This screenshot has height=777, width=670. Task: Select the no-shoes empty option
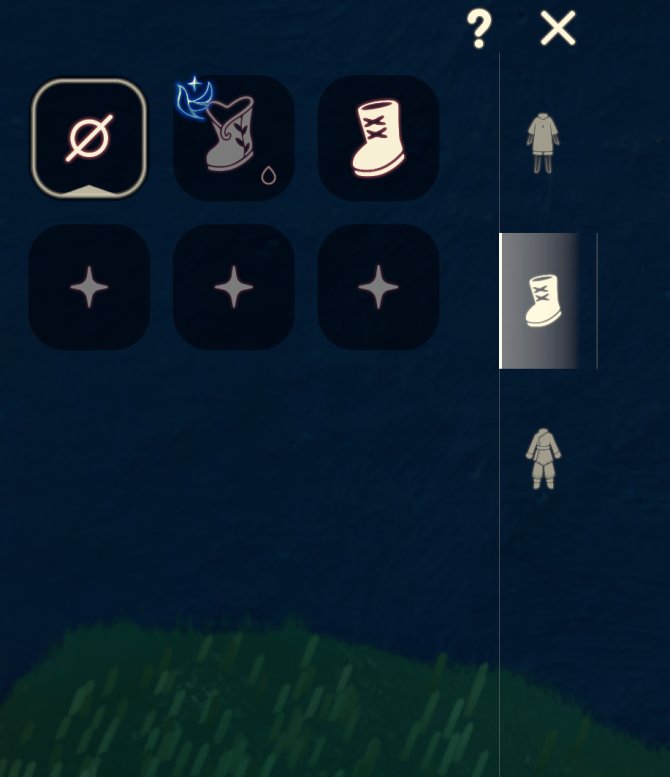click(89, 138)
